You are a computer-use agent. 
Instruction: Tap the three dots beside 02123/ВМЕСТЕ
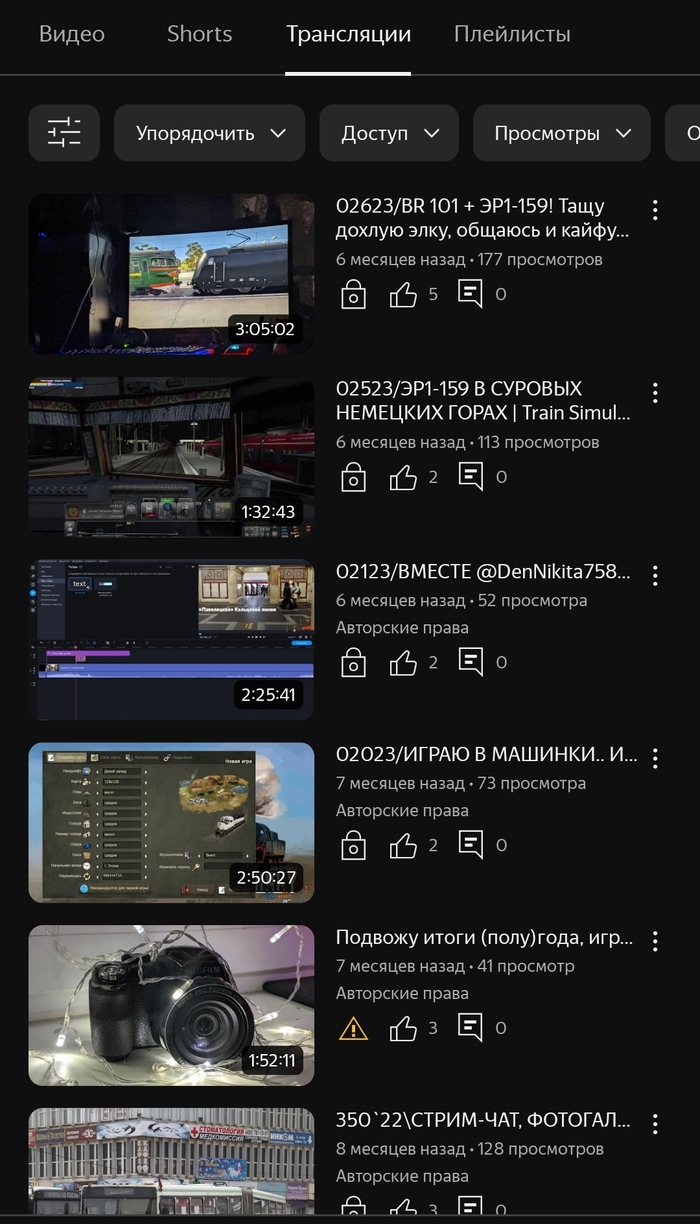[x=655, y=575]
